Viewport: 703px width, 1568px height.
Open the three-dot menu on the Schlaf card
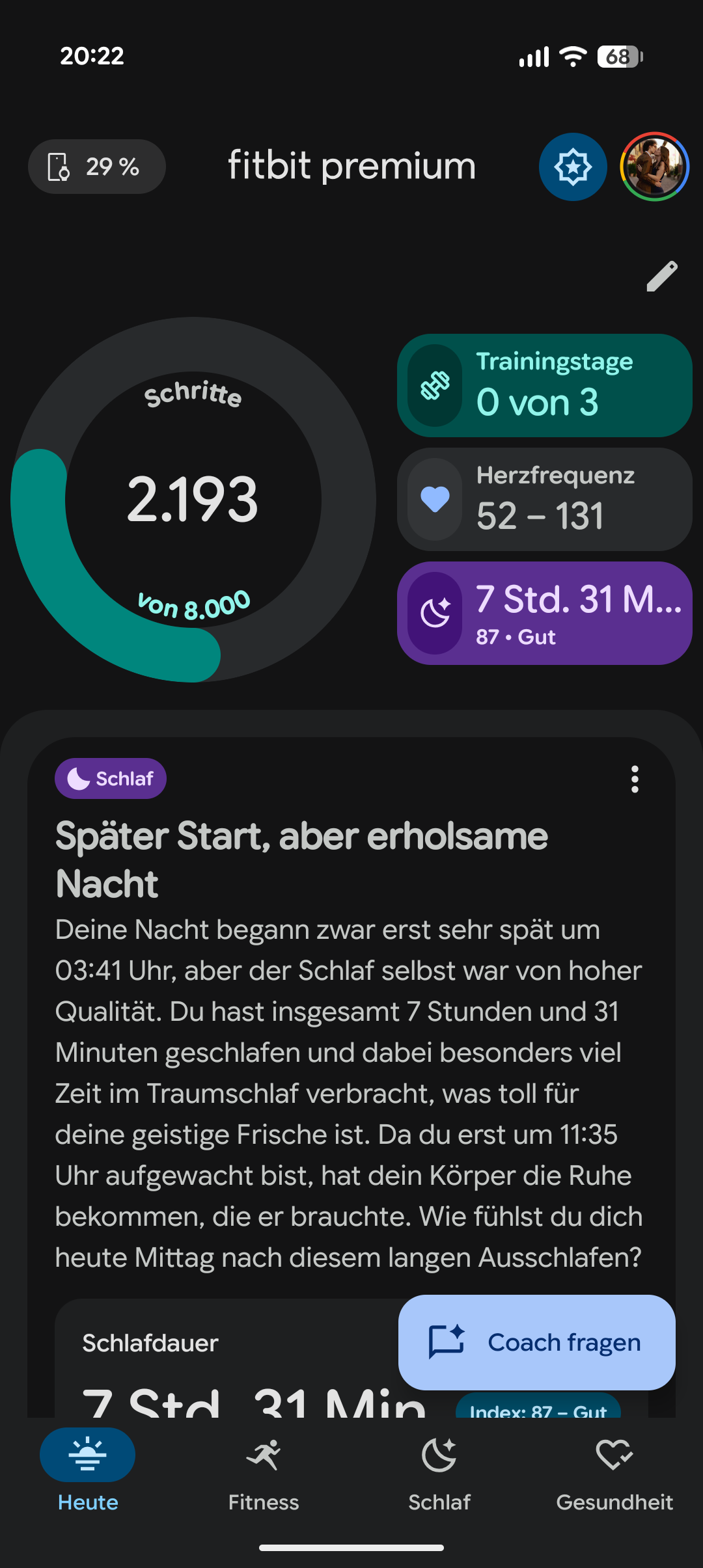tap(635, 779)
